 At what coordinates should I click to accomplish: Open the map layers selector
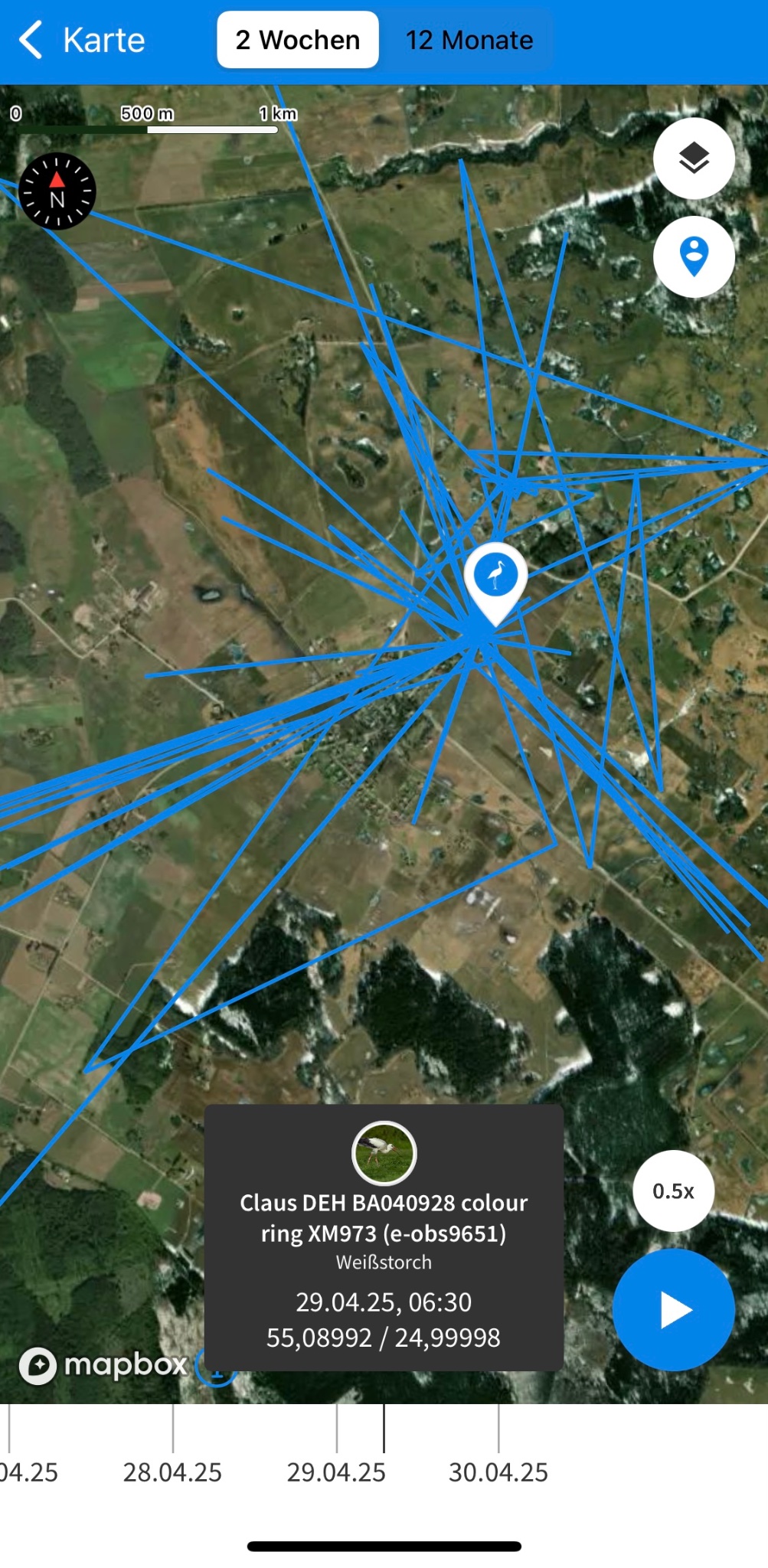click(694, 158)
